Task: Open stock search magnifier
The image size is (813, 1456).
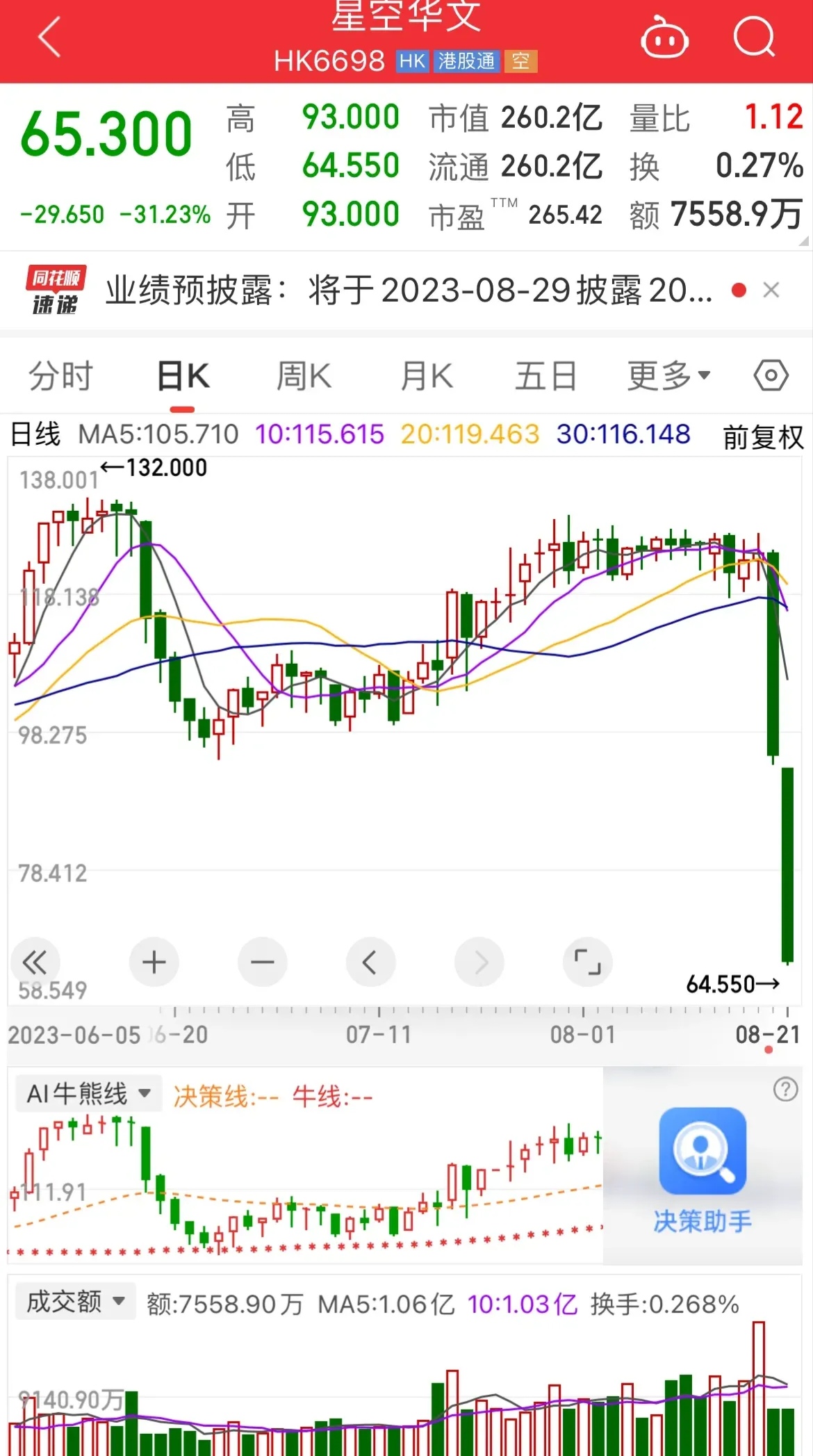Action: point(754,38)
